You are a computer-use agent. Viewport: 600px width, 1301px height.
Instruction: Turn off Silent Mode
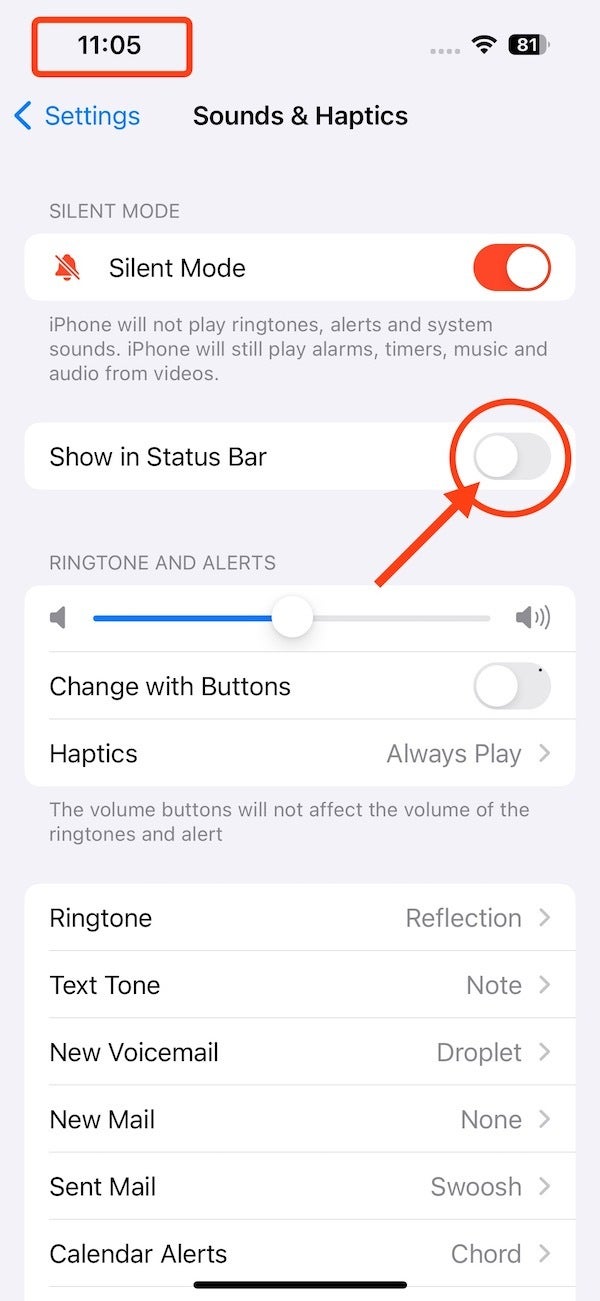512,268
